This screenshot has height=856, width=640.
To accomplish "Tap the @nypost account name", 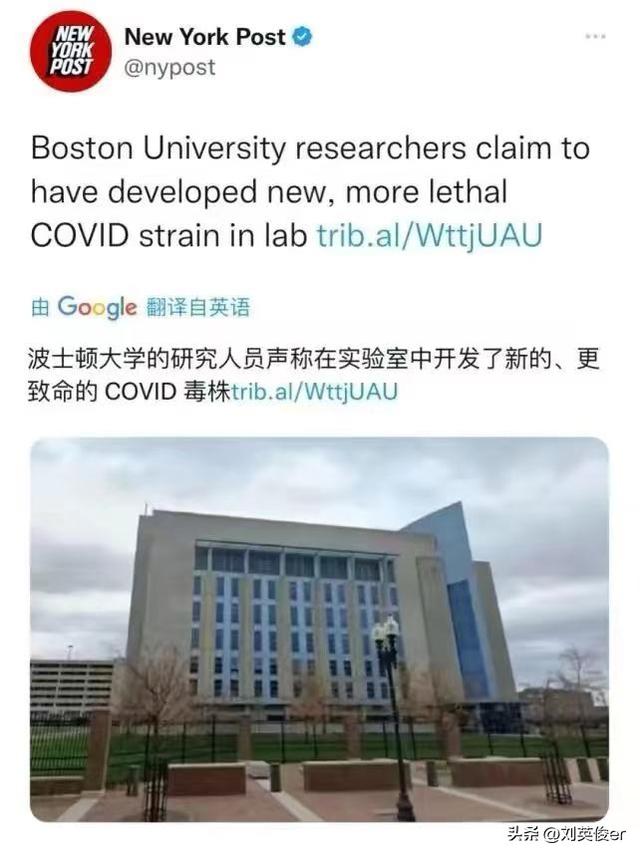I will pyautogui.click(x=170, y=68).
